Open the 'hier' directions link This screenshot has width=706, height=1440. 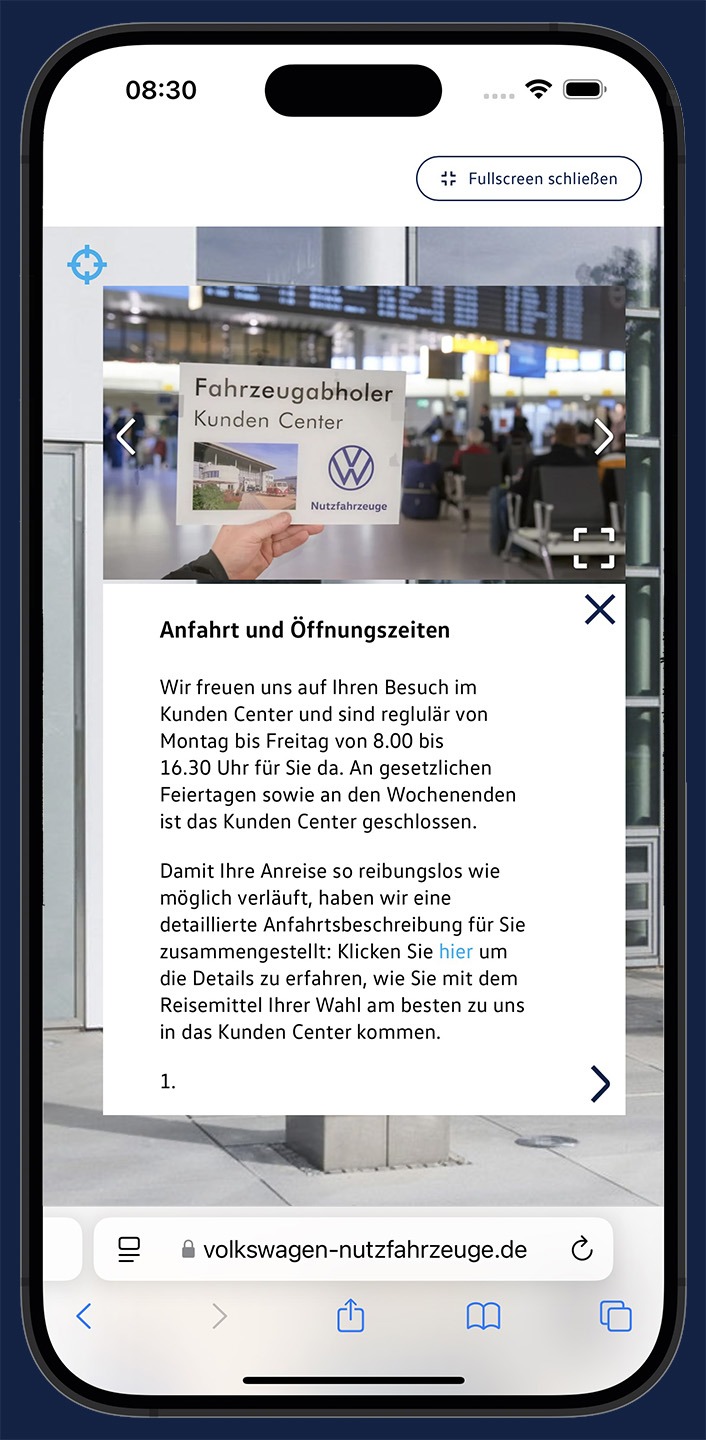[455, 951]
